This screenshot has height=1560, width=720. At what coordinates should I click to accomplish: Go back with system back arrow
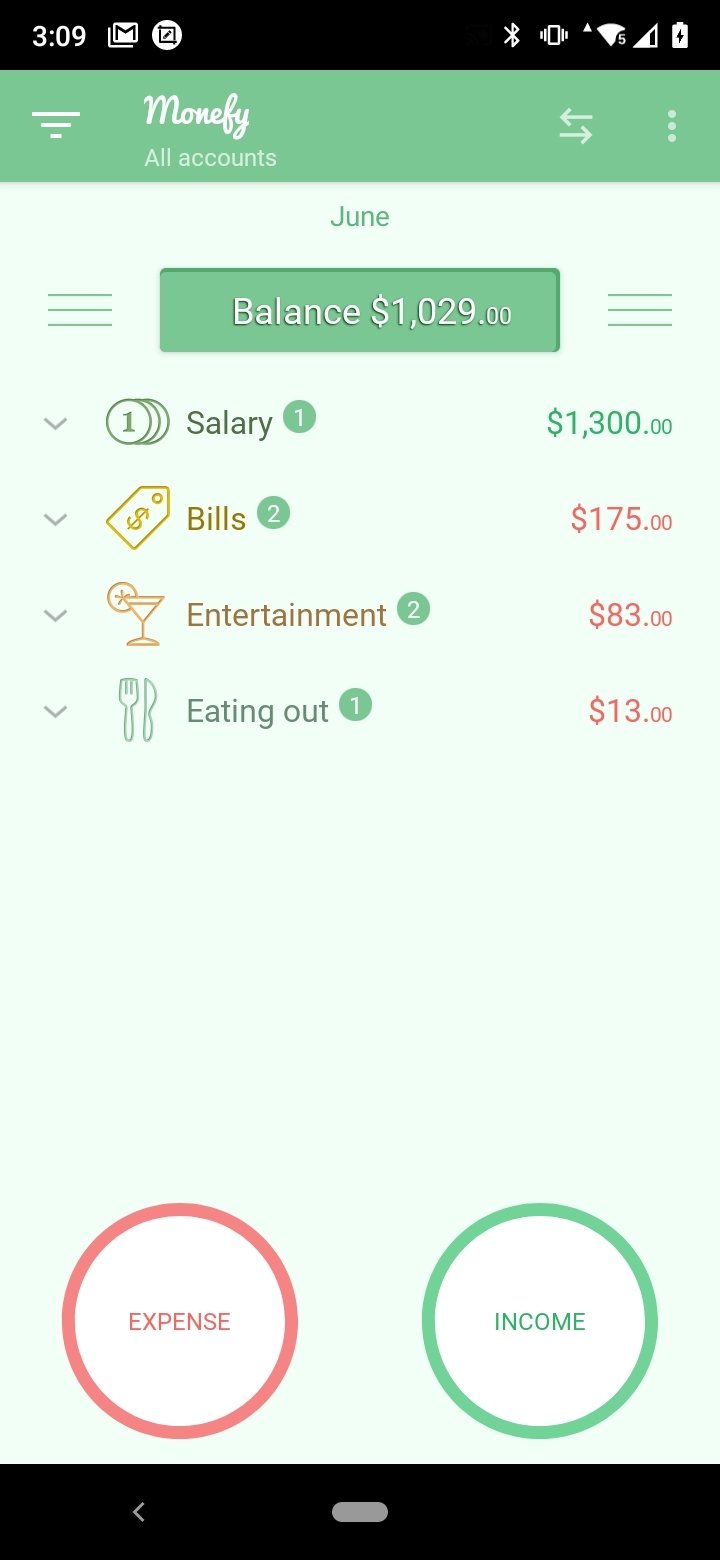click(139, 1512)
